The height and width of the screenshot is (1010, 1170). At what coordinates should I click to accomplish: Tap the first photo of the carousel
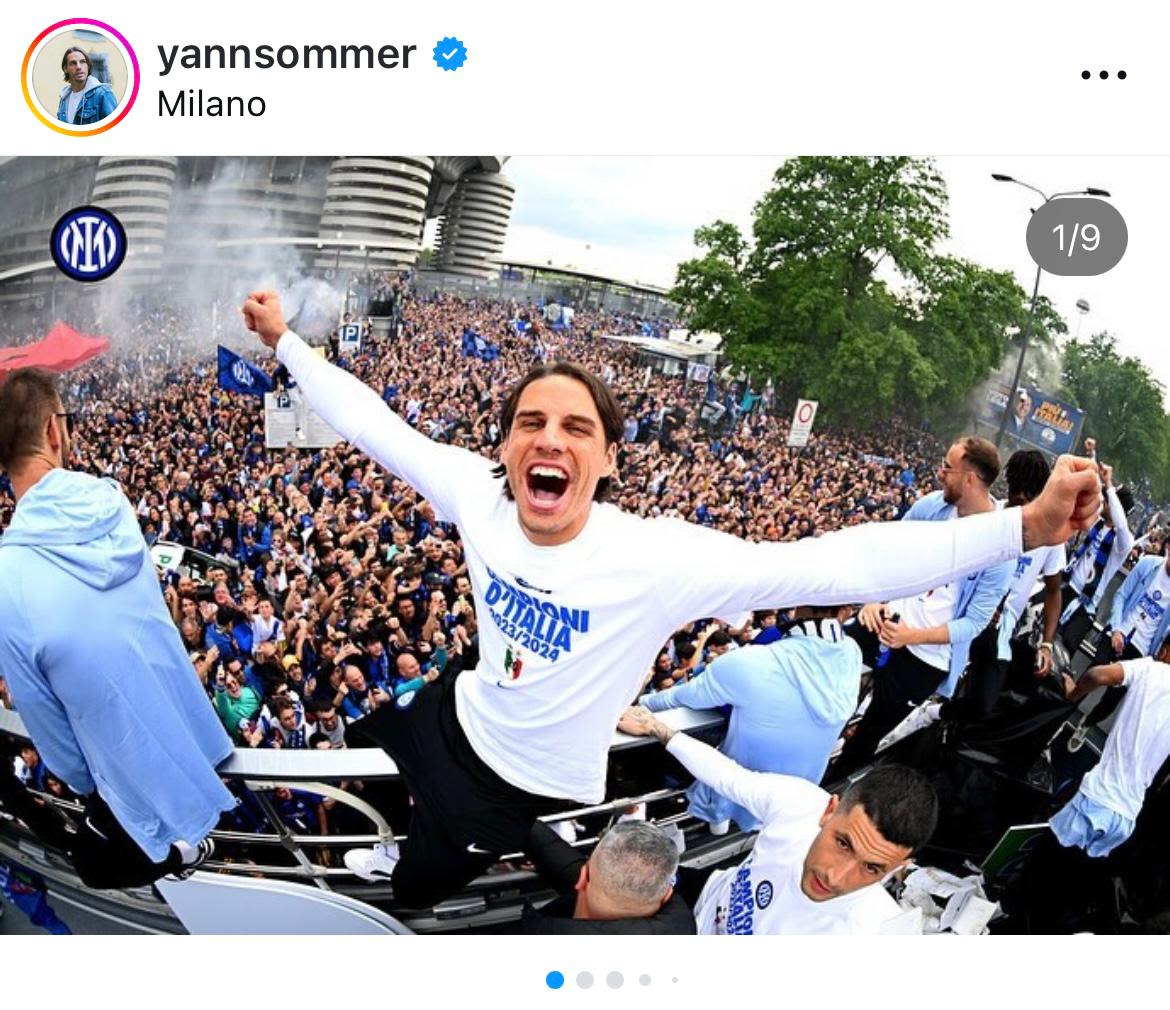tap(585, 545)
